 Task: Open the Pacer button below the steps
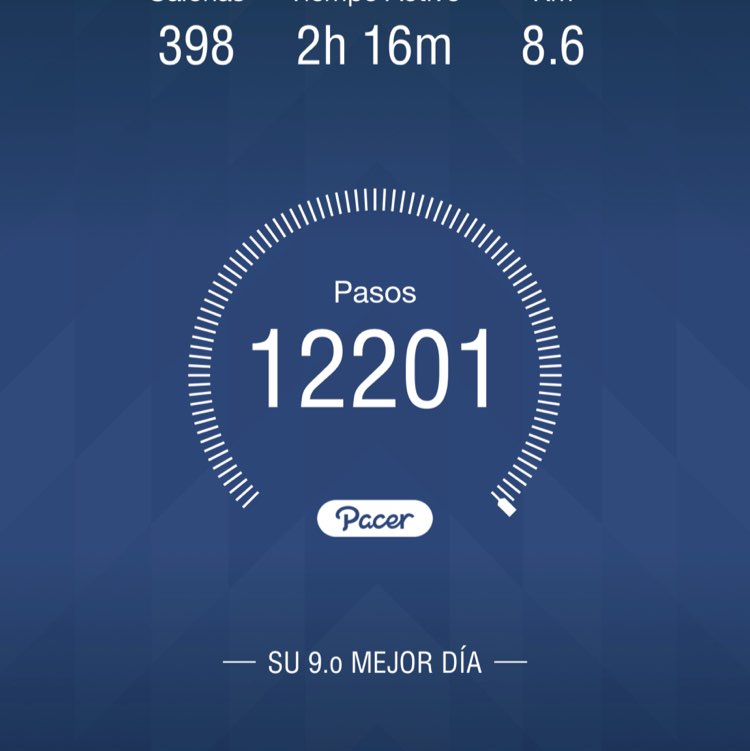click(x=375, y=517)
